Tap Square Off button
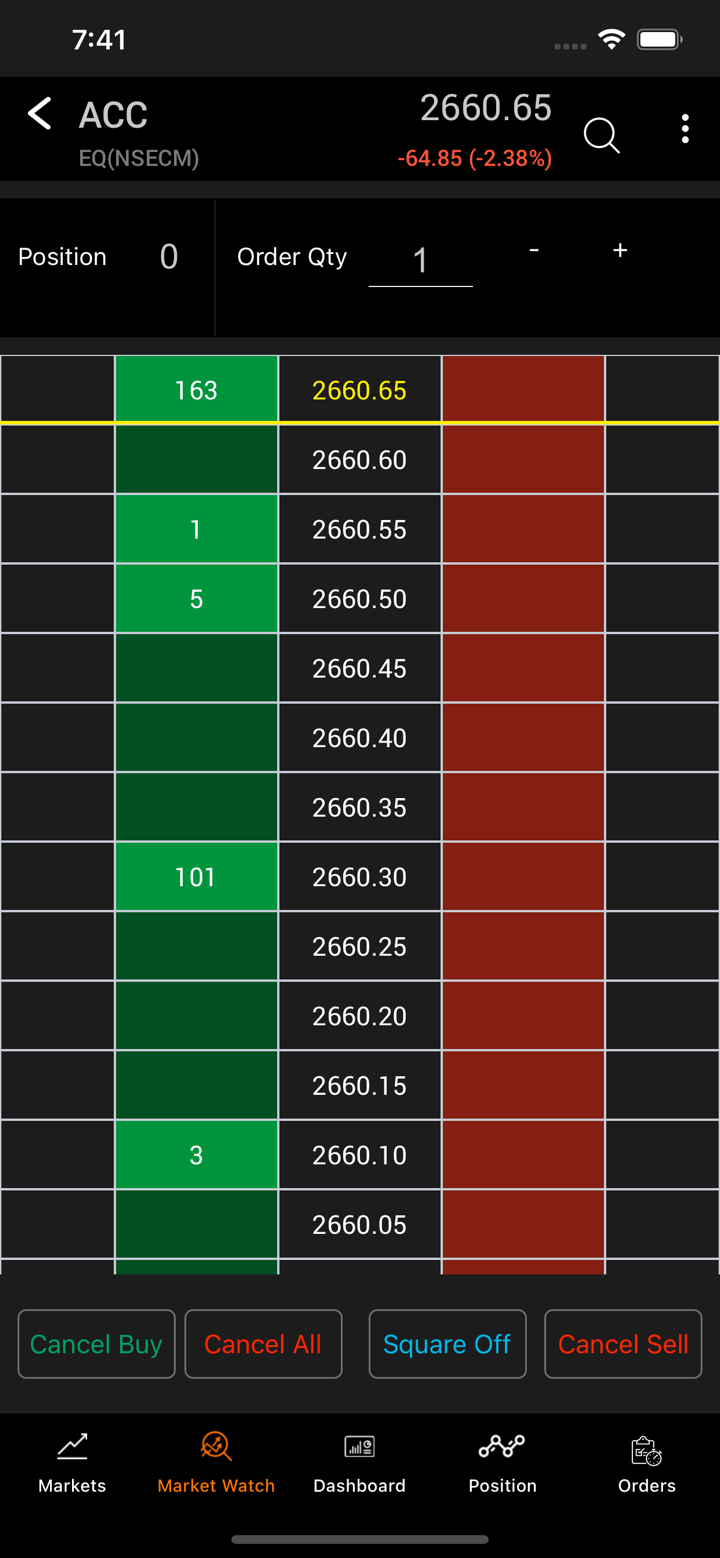The width and height of the screenshot is (720, 1558). tap(447, 1344)
